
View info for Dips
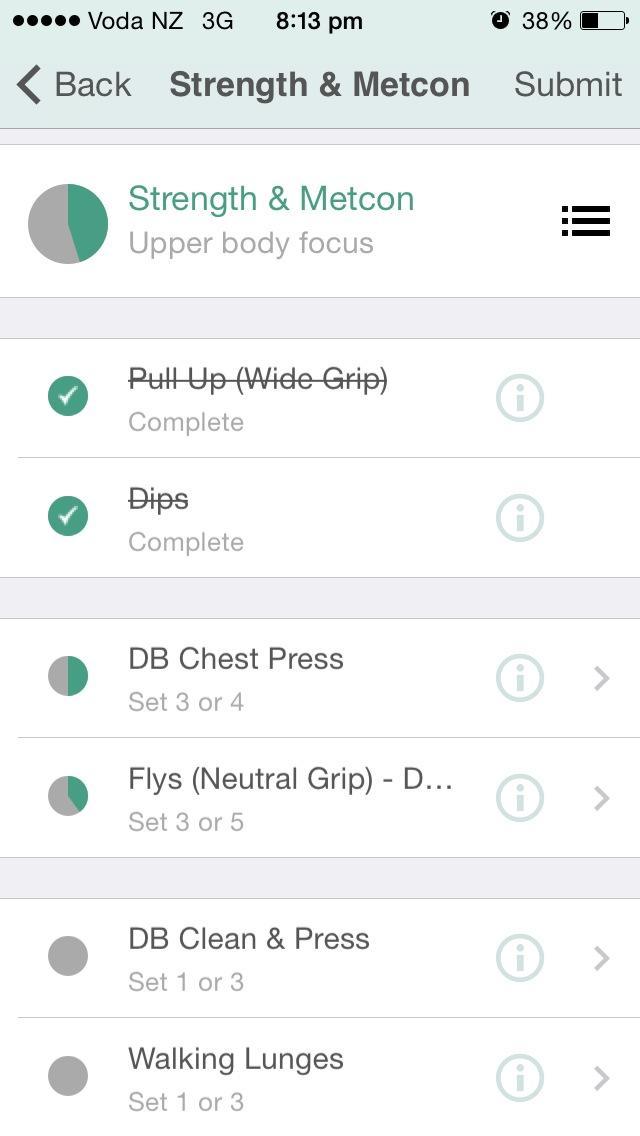pyautogui.click(x=520, y=518)
